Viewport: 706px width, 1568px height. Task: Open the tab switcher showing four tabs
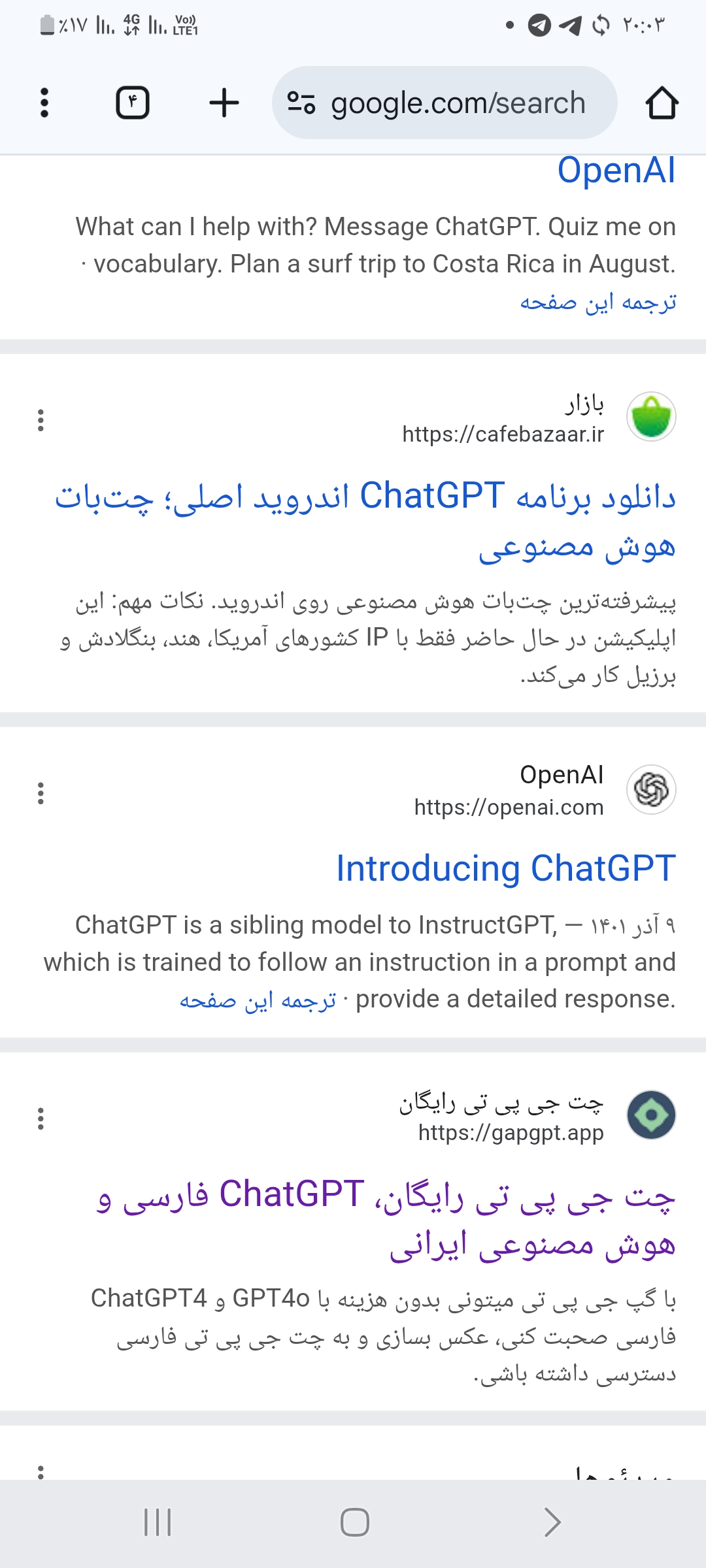pos(133,103)
